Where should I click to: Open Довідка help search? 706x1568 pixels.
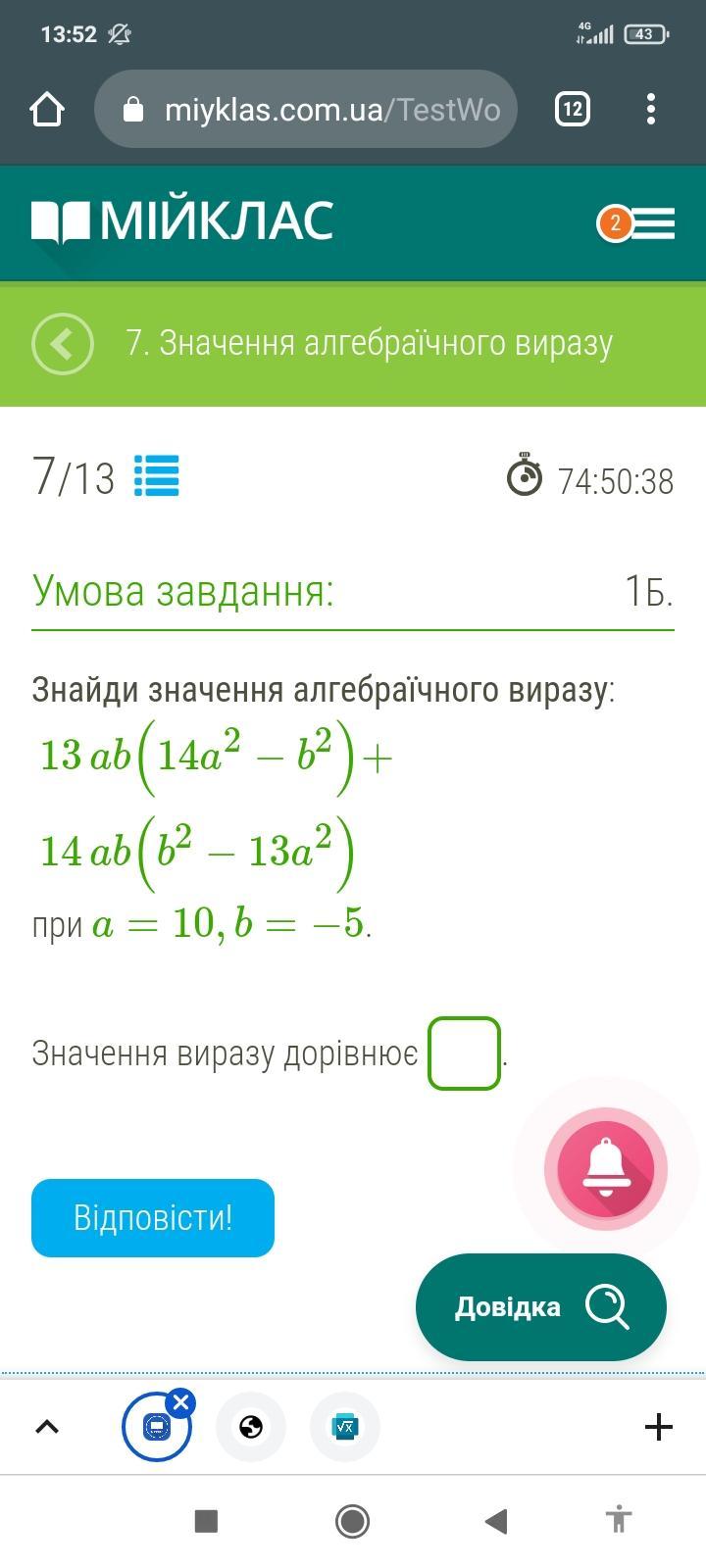[x=541, y=1306]
